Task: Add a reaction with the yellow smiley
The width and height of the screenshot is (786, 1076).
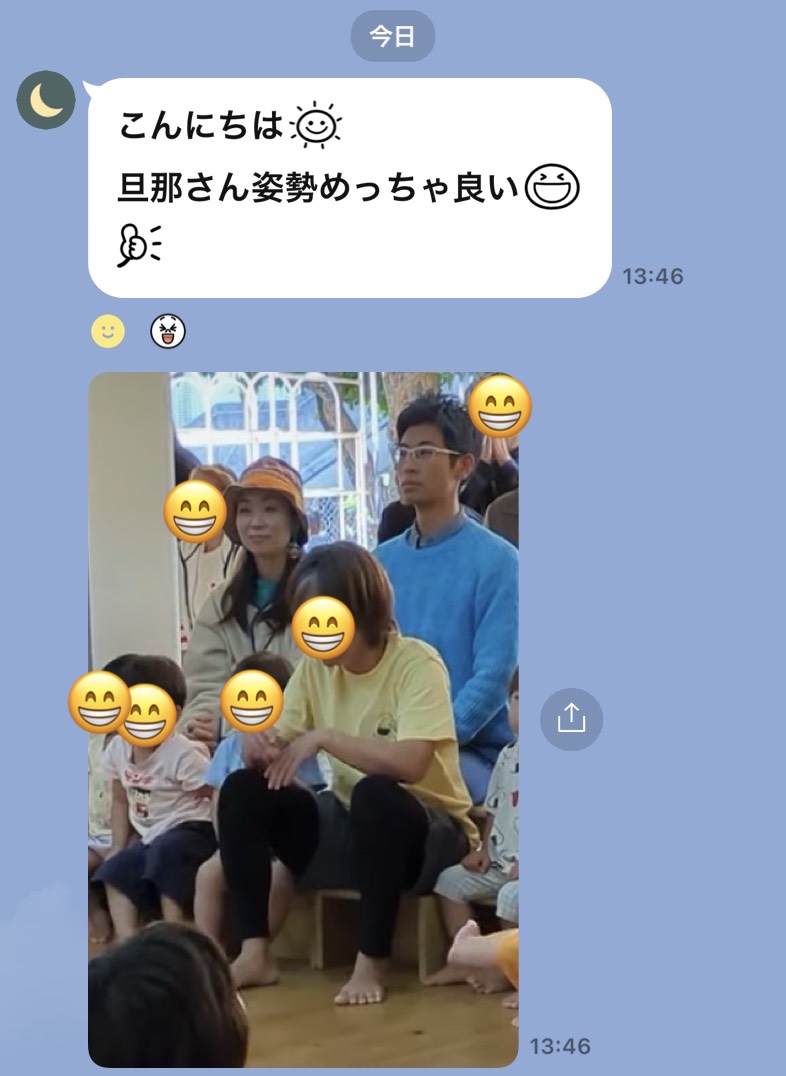Action: pos(108,331)
